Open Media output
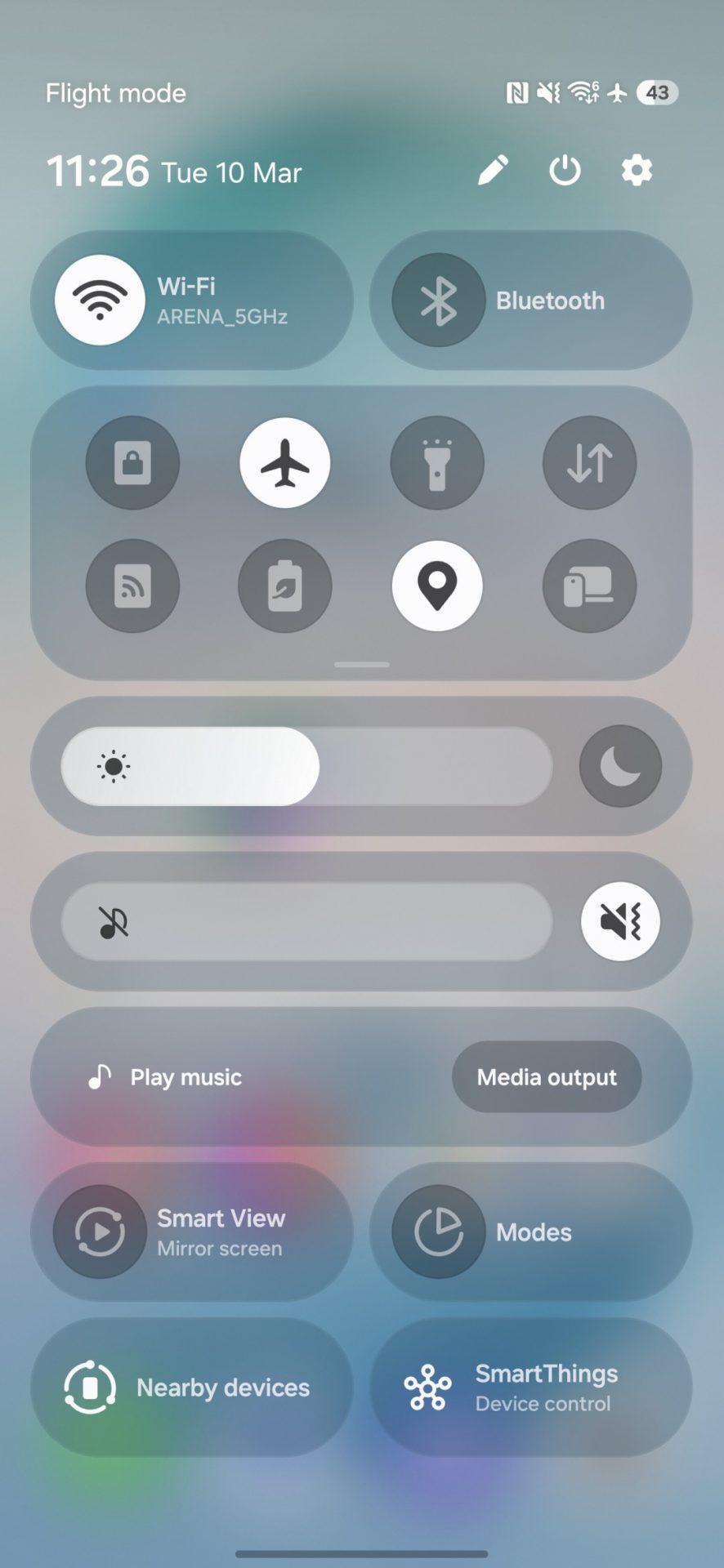The image size is (724, 1568). point(547,1076)
